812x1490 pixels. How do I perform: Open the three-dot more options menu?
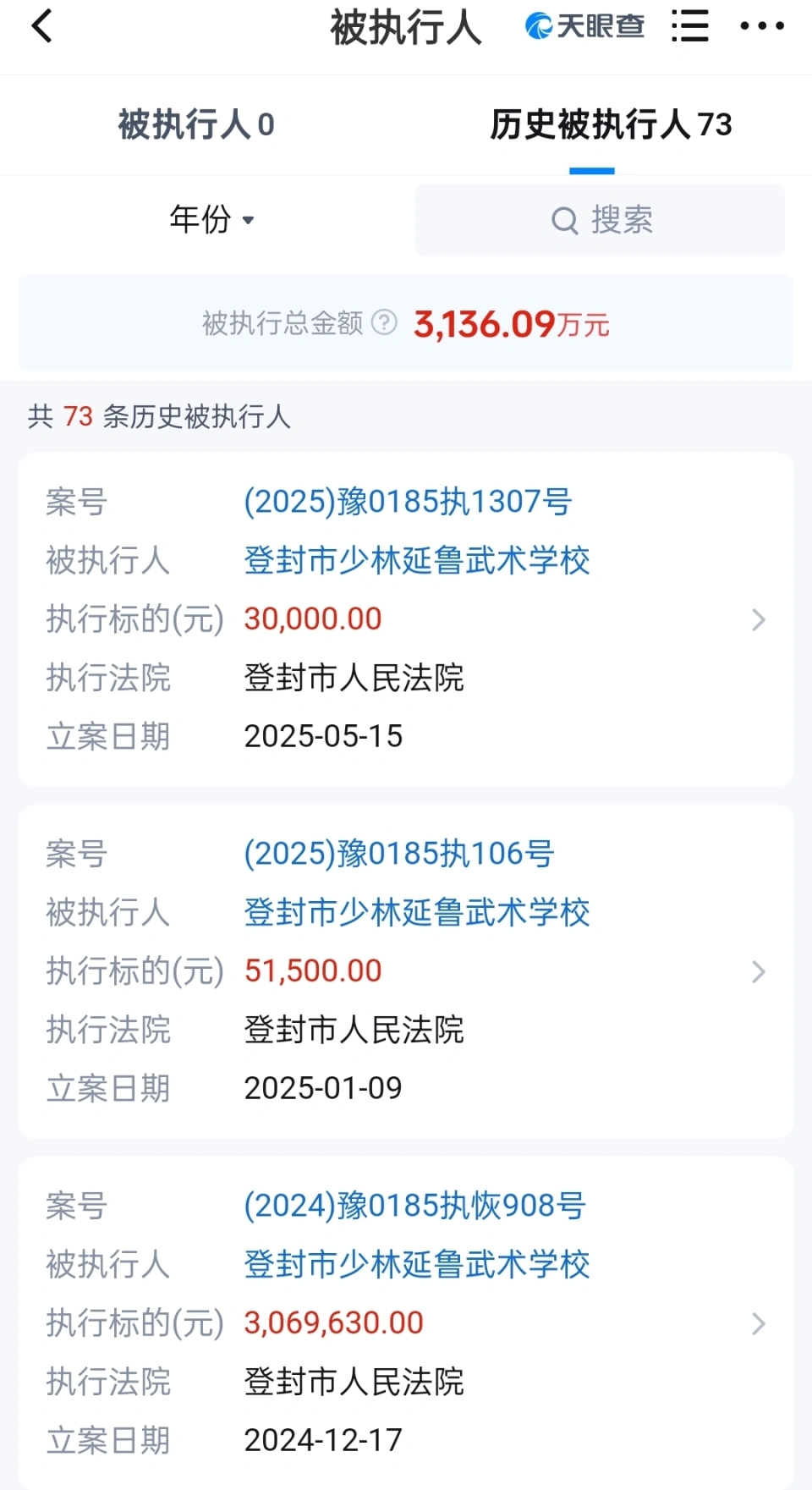[760, 26]
